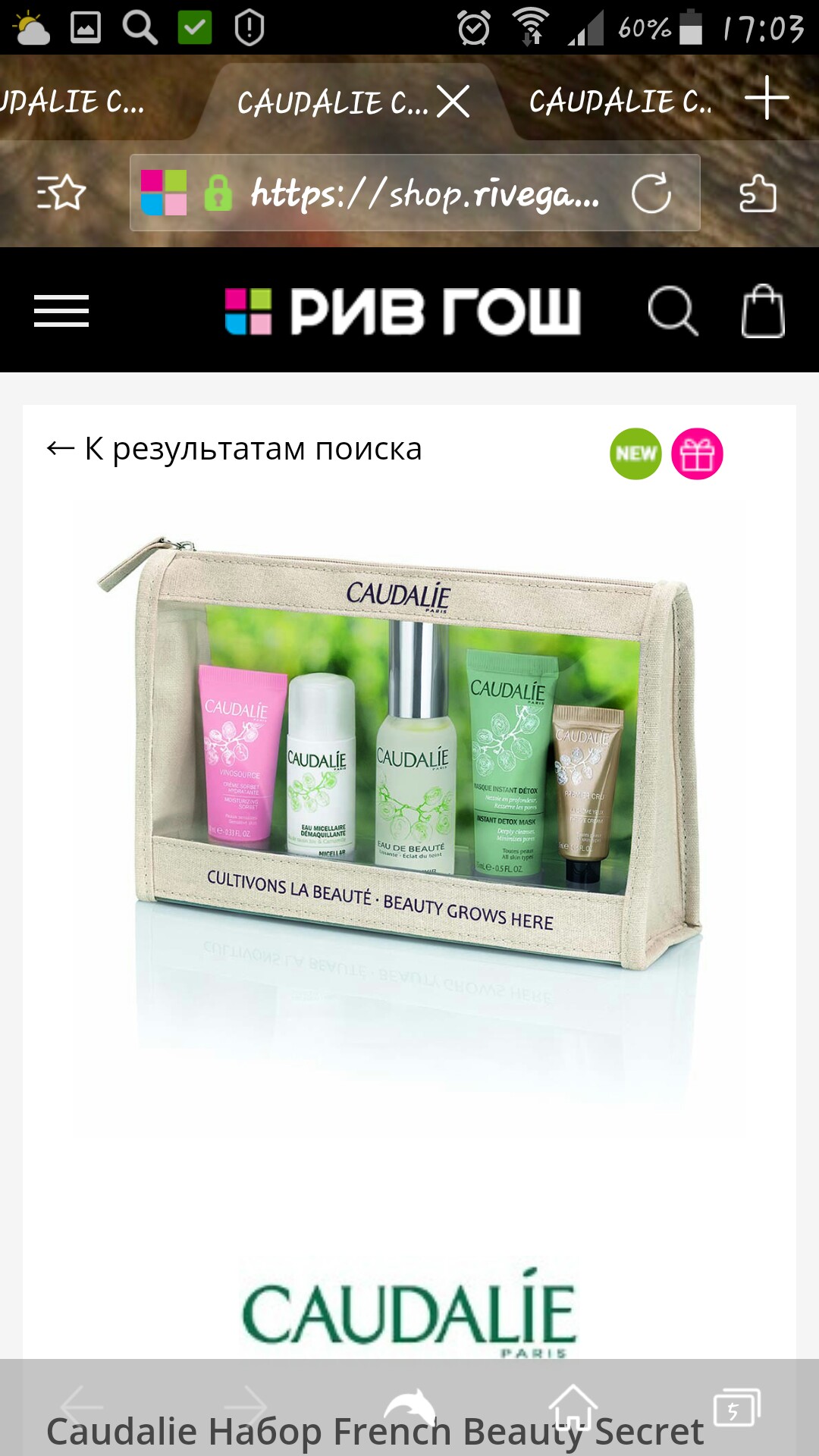Image resolution: width=819 pixels, height=1456 pixels.
Task: Tap the pink gift badge
Action: click(697, 453)
